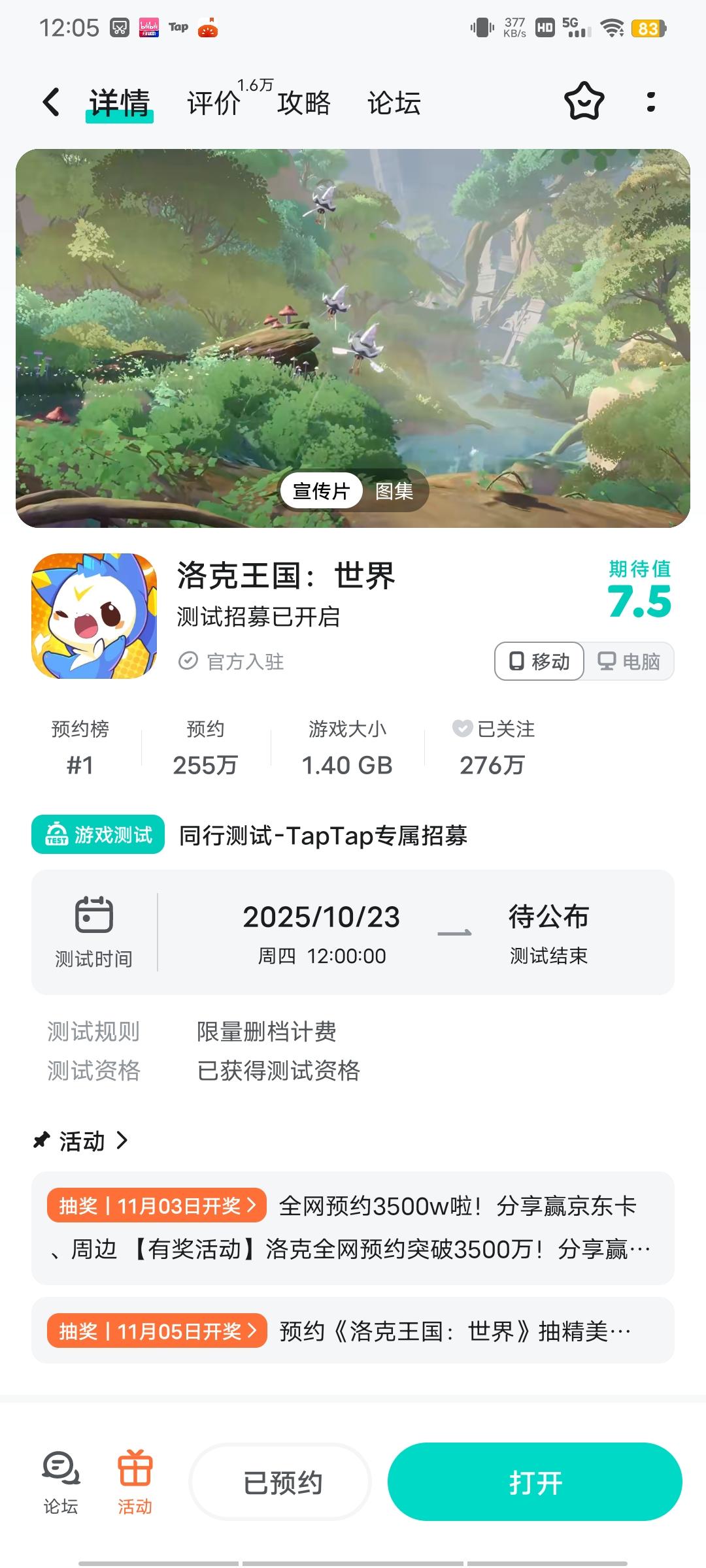This screenshot has width=706, height=1568.
Task: Switch to the 攻略 tab
Action: [x=303, y=103]
